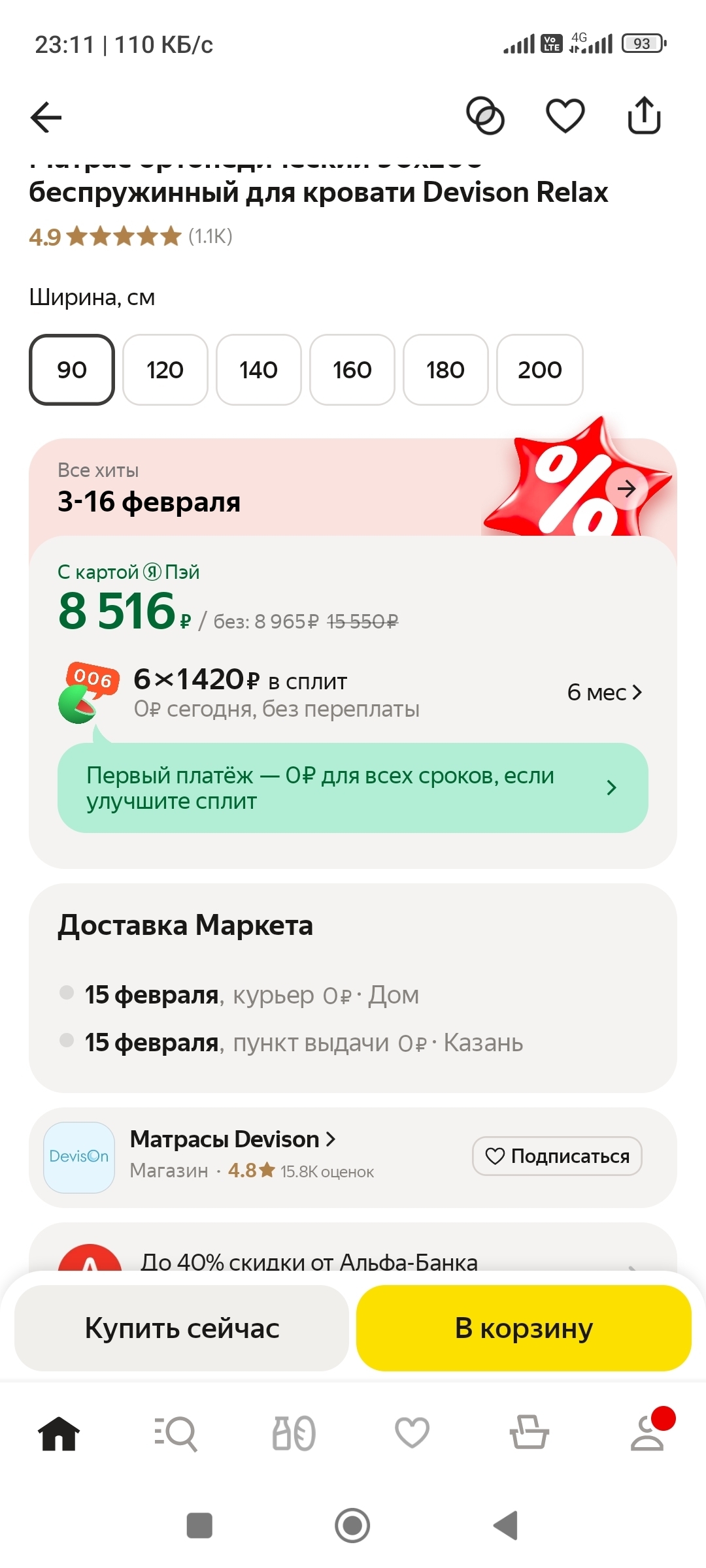Pick width 160 cm
The image size is (706, 1568).
coord(352,370)
